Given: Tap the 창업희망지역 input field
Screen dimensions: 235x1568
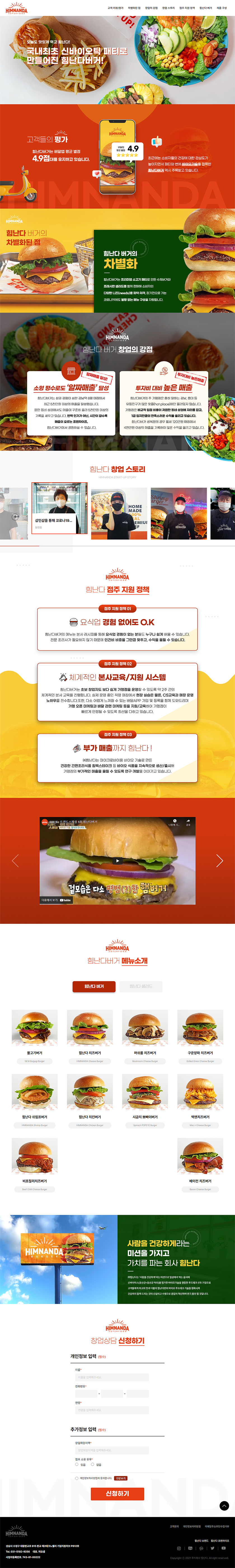Looking at the screenshot, I should click(112, 1451).
